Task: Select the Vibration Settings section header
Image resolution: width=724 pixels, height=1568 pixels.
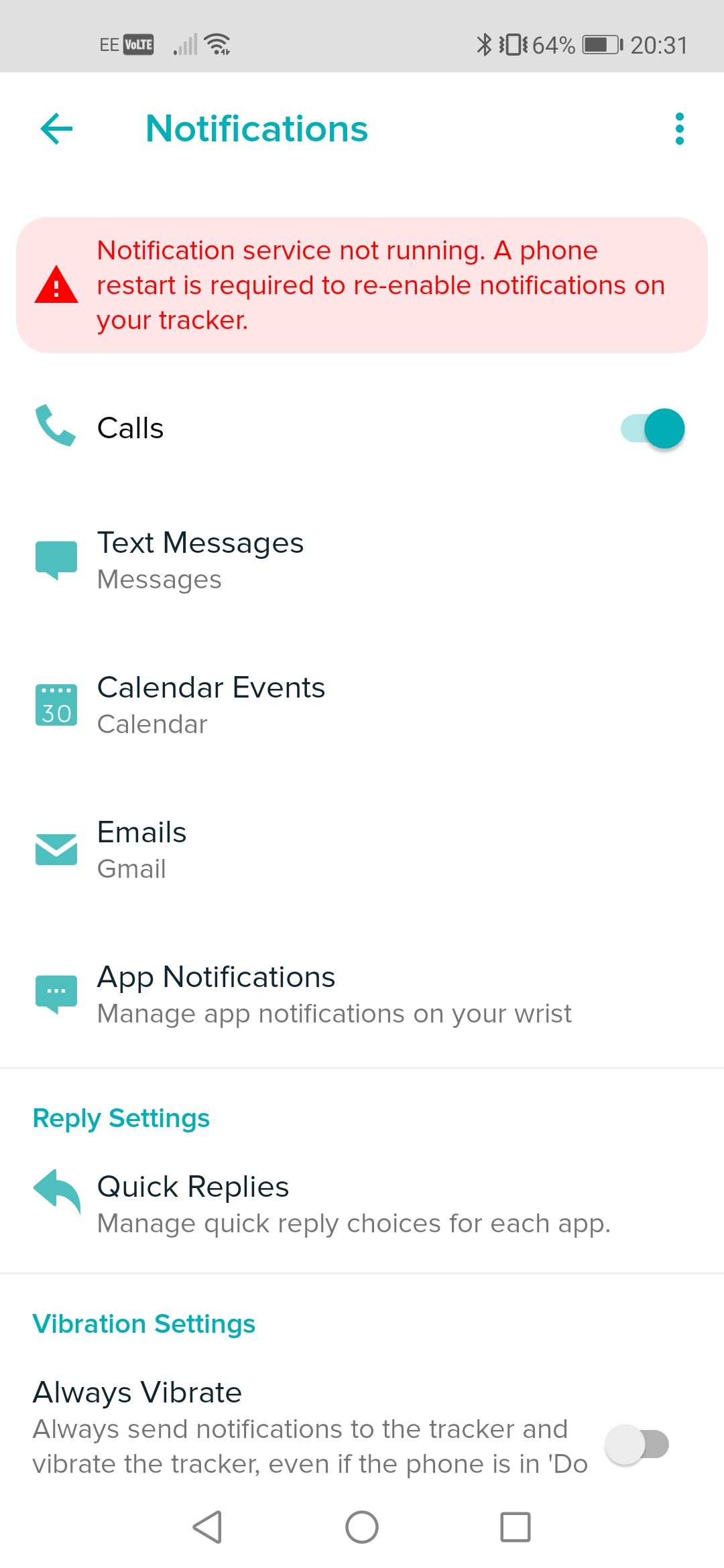Action: (x=143, y=1323)
